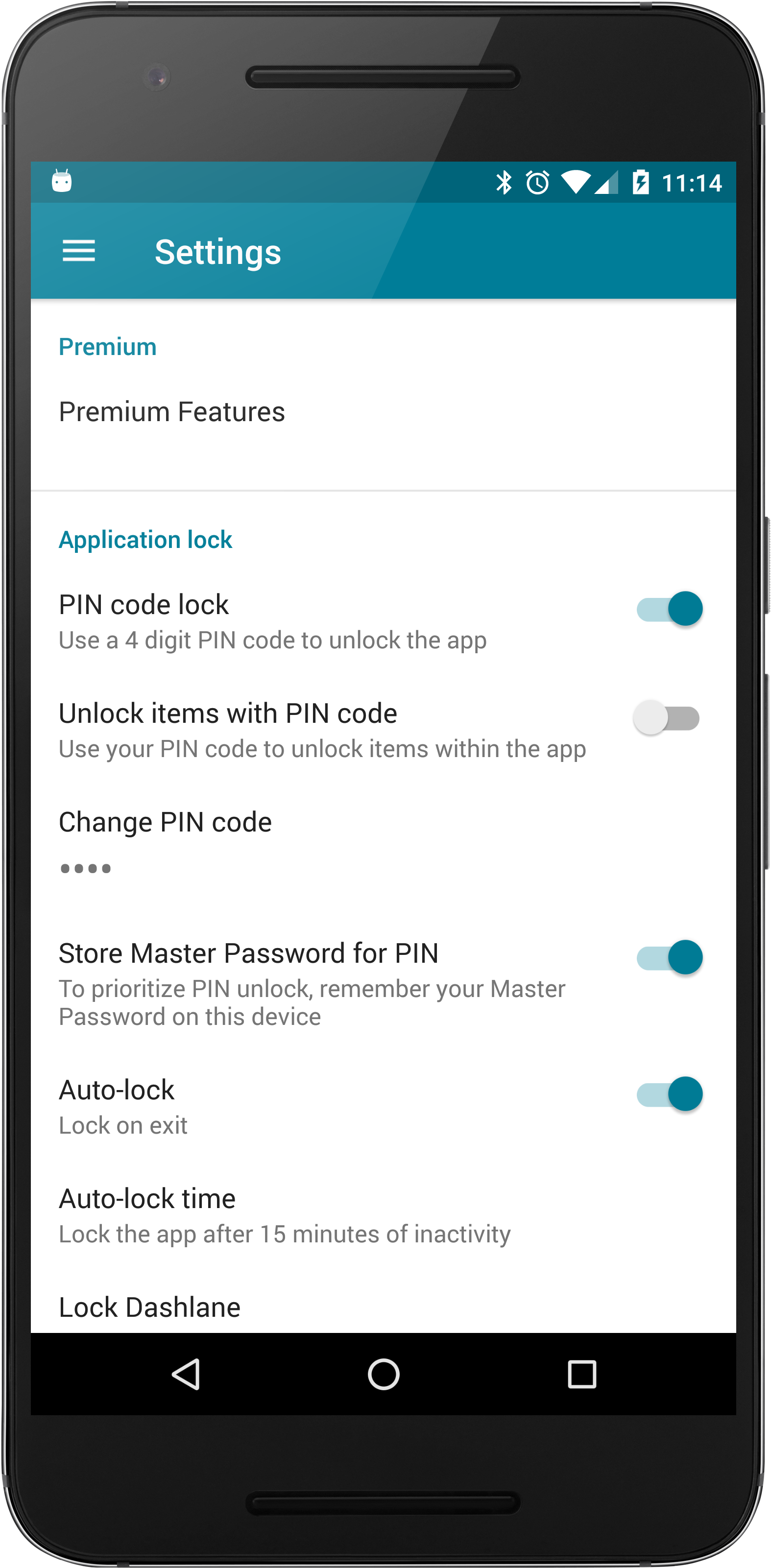Image resolution: width=771 pixels, height=1568 pixels.
Task: Open the hamburger navigation menu
Action: coord(78,251)
